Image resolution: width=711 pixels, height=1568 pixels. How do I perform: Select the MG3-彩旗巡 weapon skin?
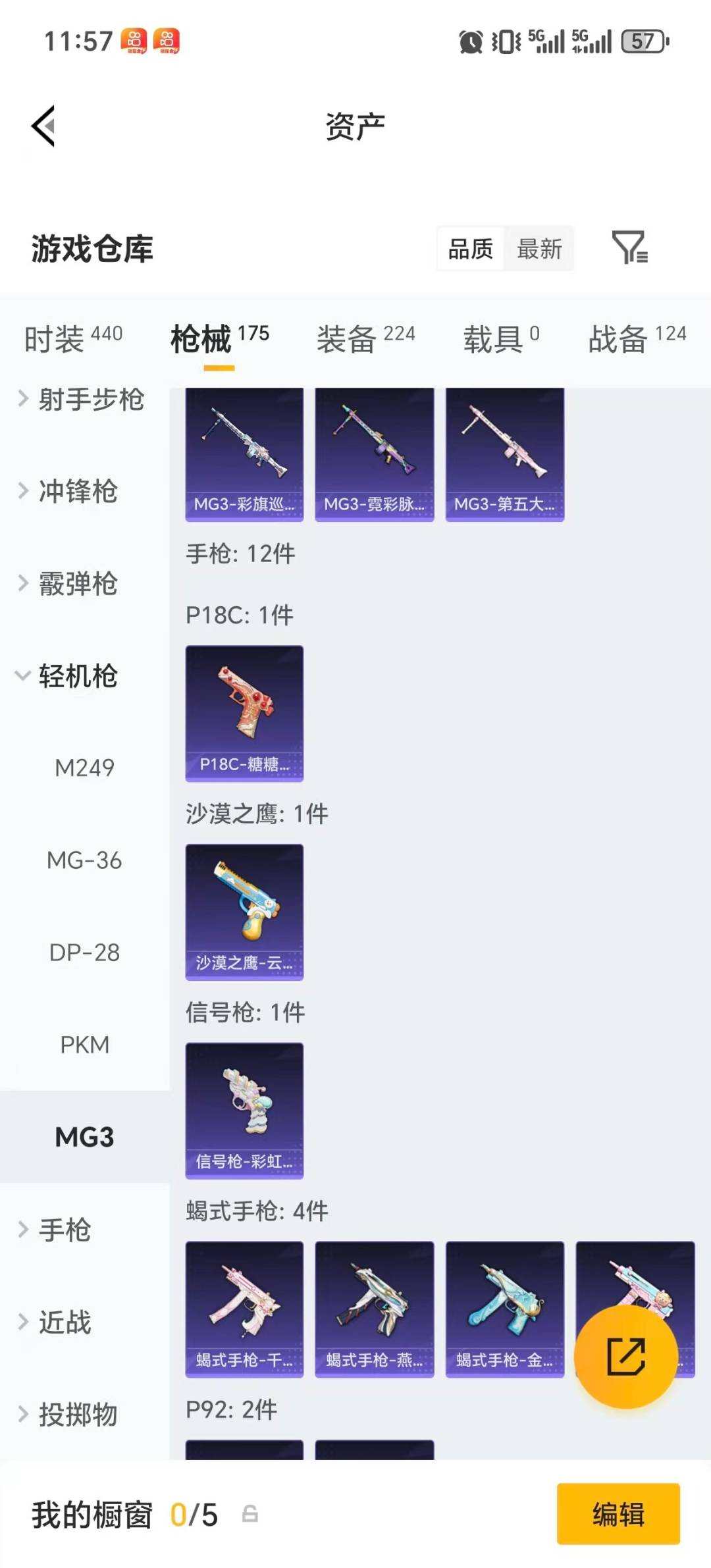point(244,452)
